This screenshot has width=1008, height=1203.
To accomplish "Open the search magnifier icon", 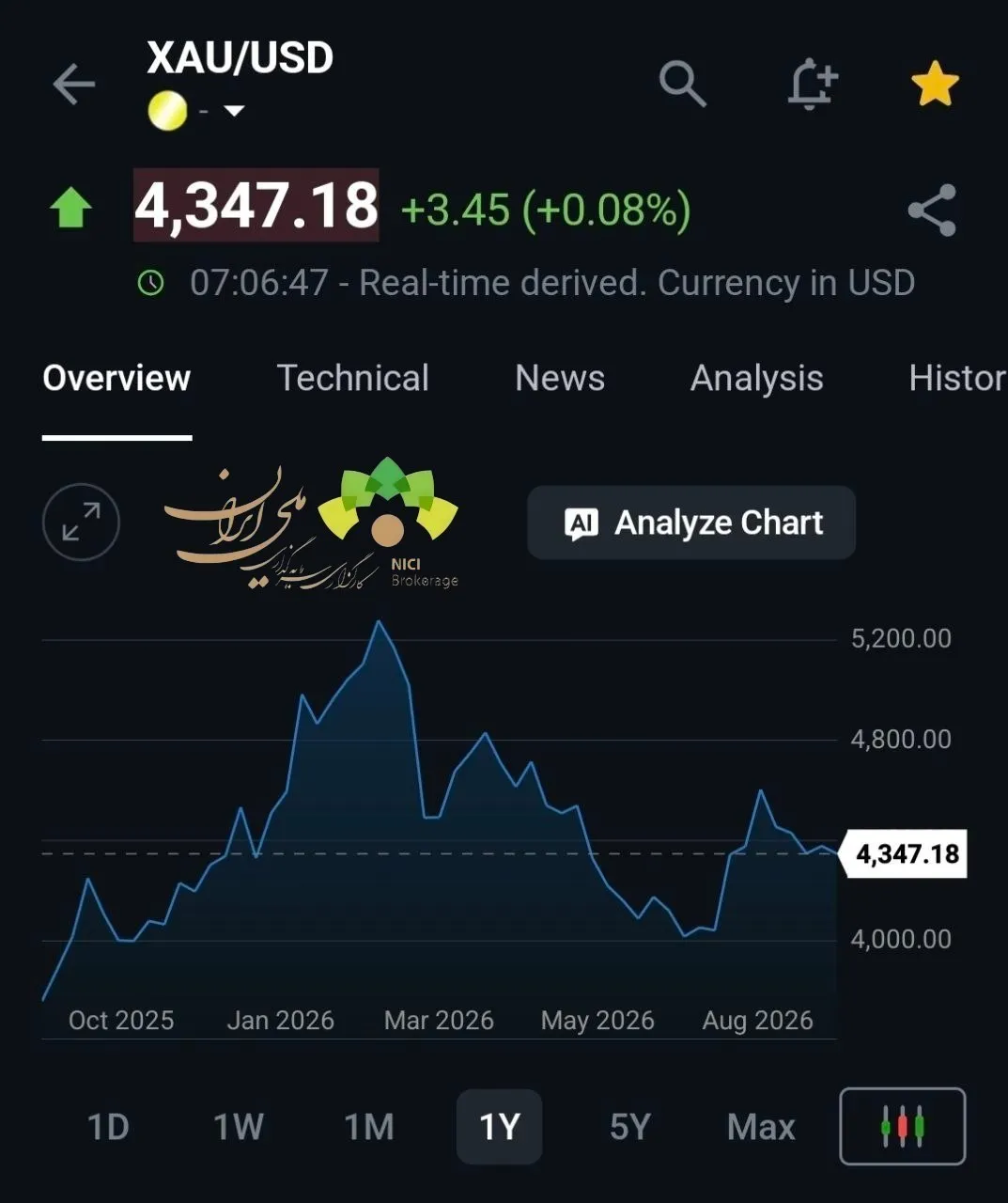I will tap(683, 84).
